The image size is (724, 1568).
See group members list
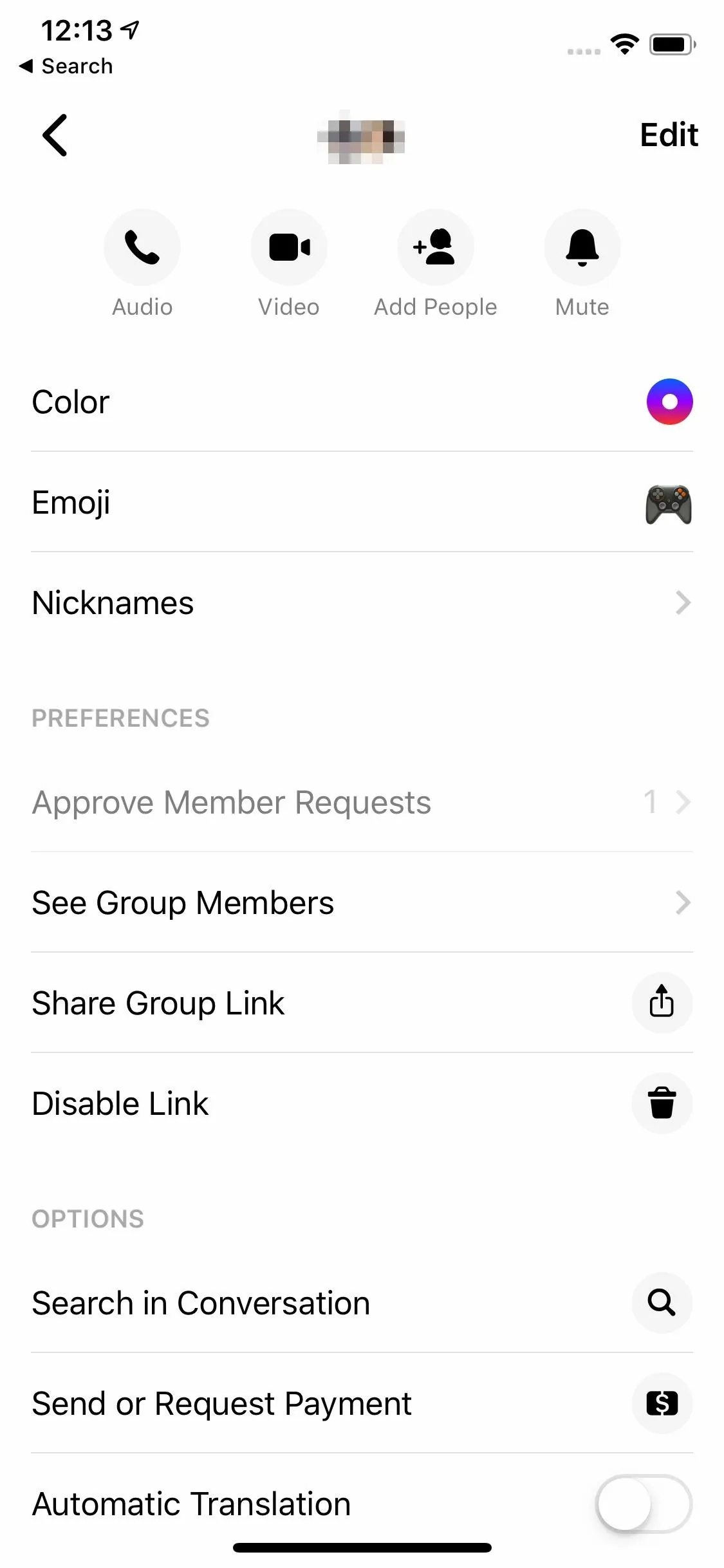pyautogui.click(x=362, y=902)
